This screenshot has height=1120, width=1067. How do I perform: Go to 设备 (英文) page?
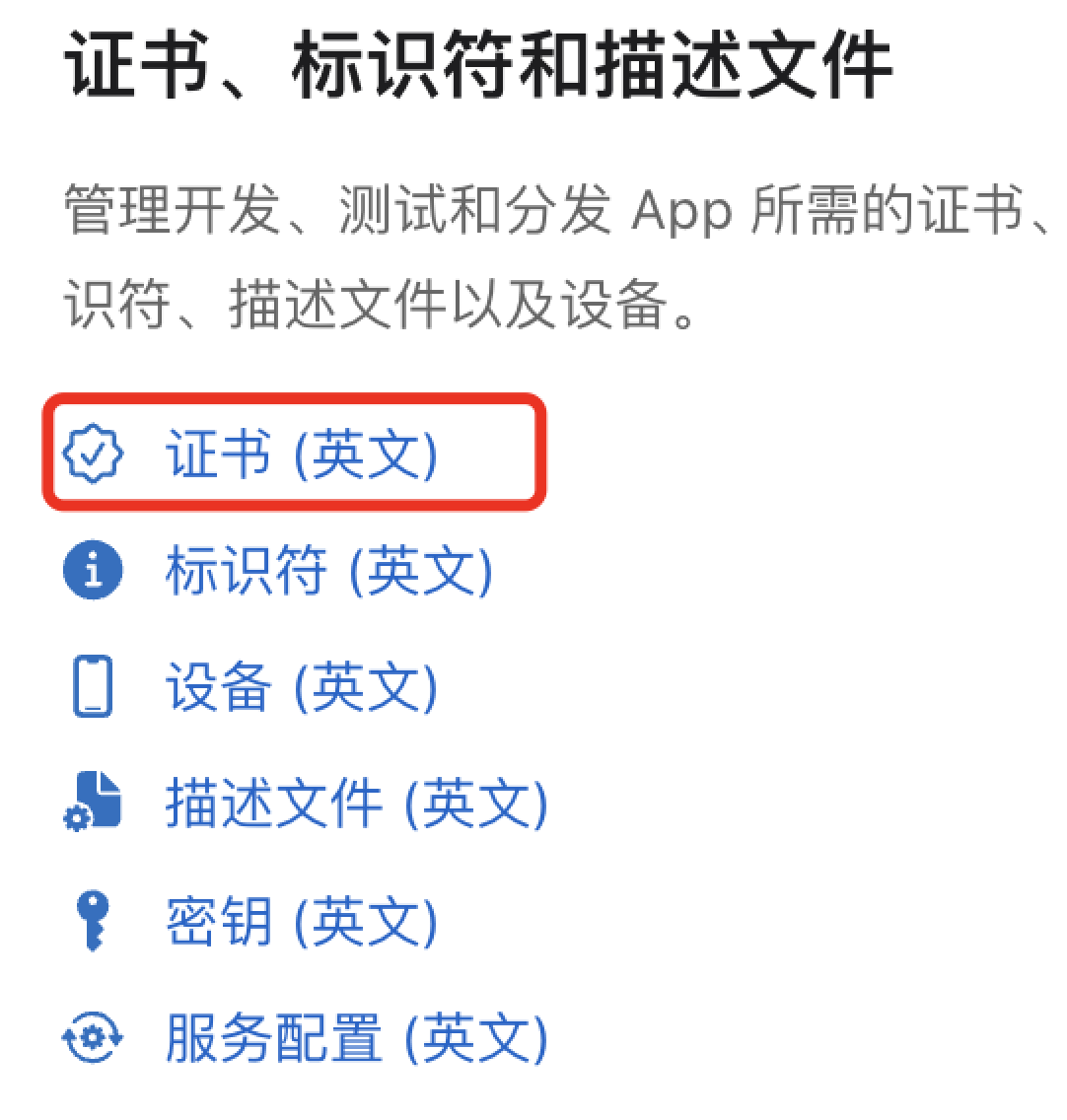point(301,688)
